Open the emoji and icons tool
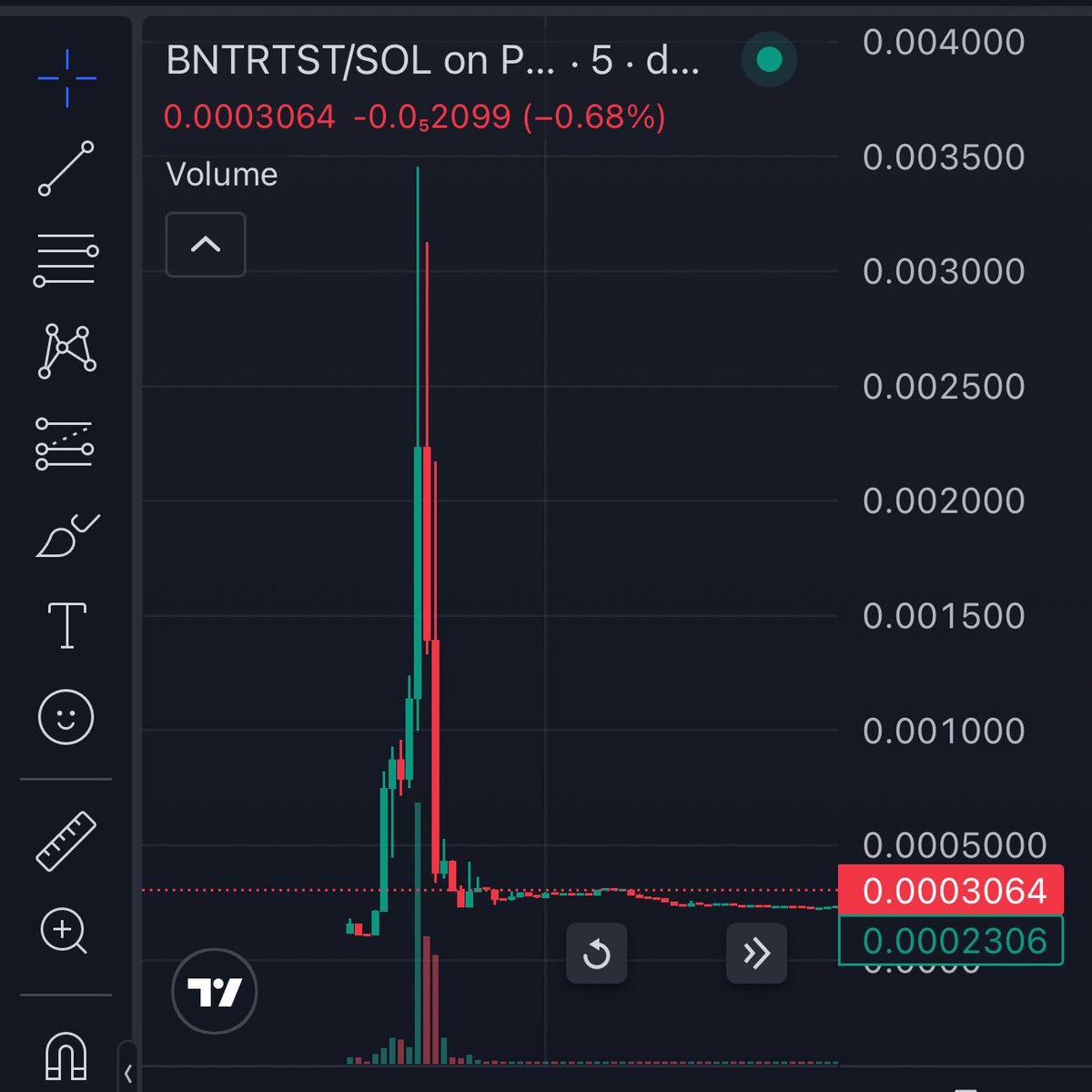 [66, 717]
